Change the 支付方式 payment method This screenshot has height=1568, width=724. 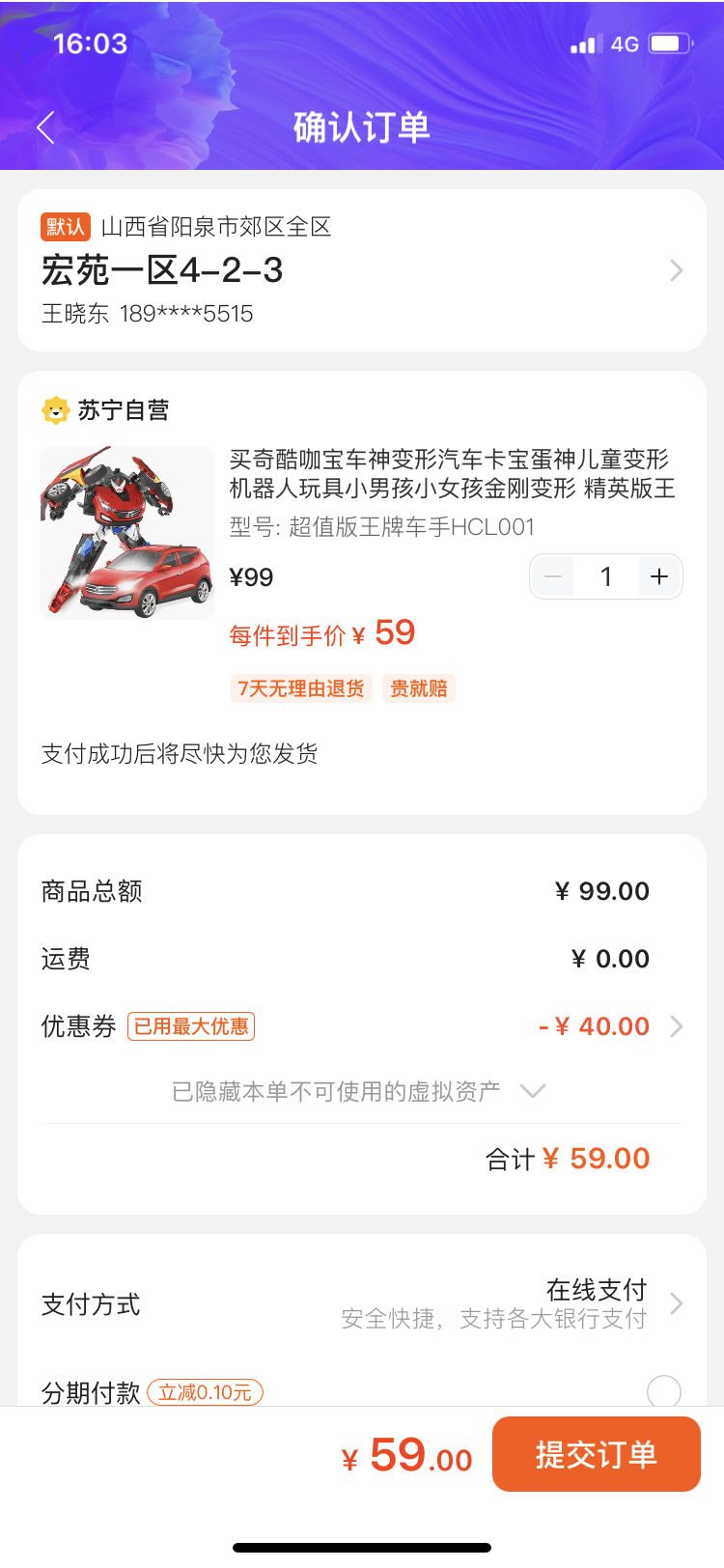[x=599, y=1303]
